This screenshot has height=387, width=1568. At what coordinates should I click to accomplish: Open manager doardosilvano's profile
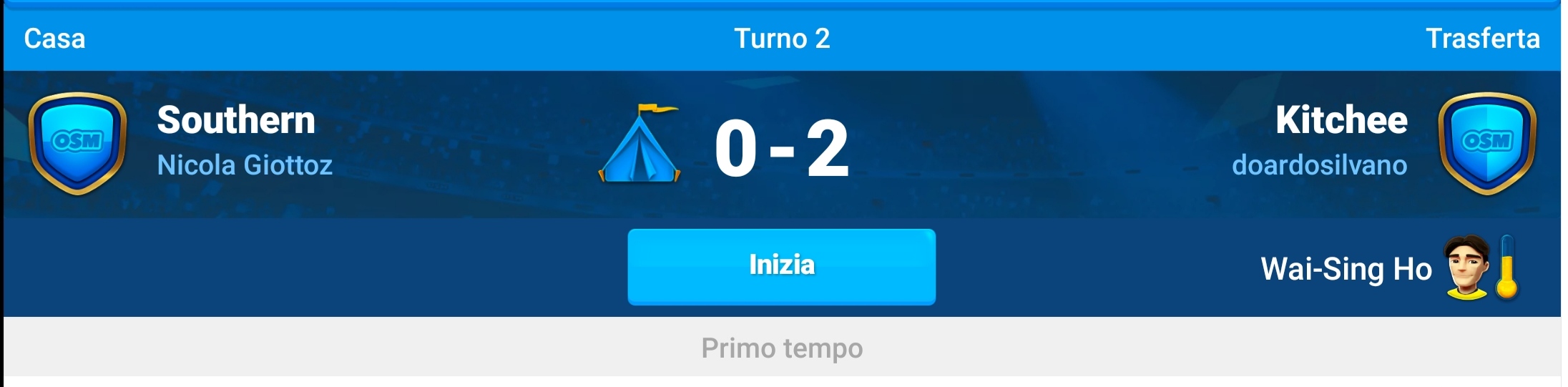pos(1319,165)
